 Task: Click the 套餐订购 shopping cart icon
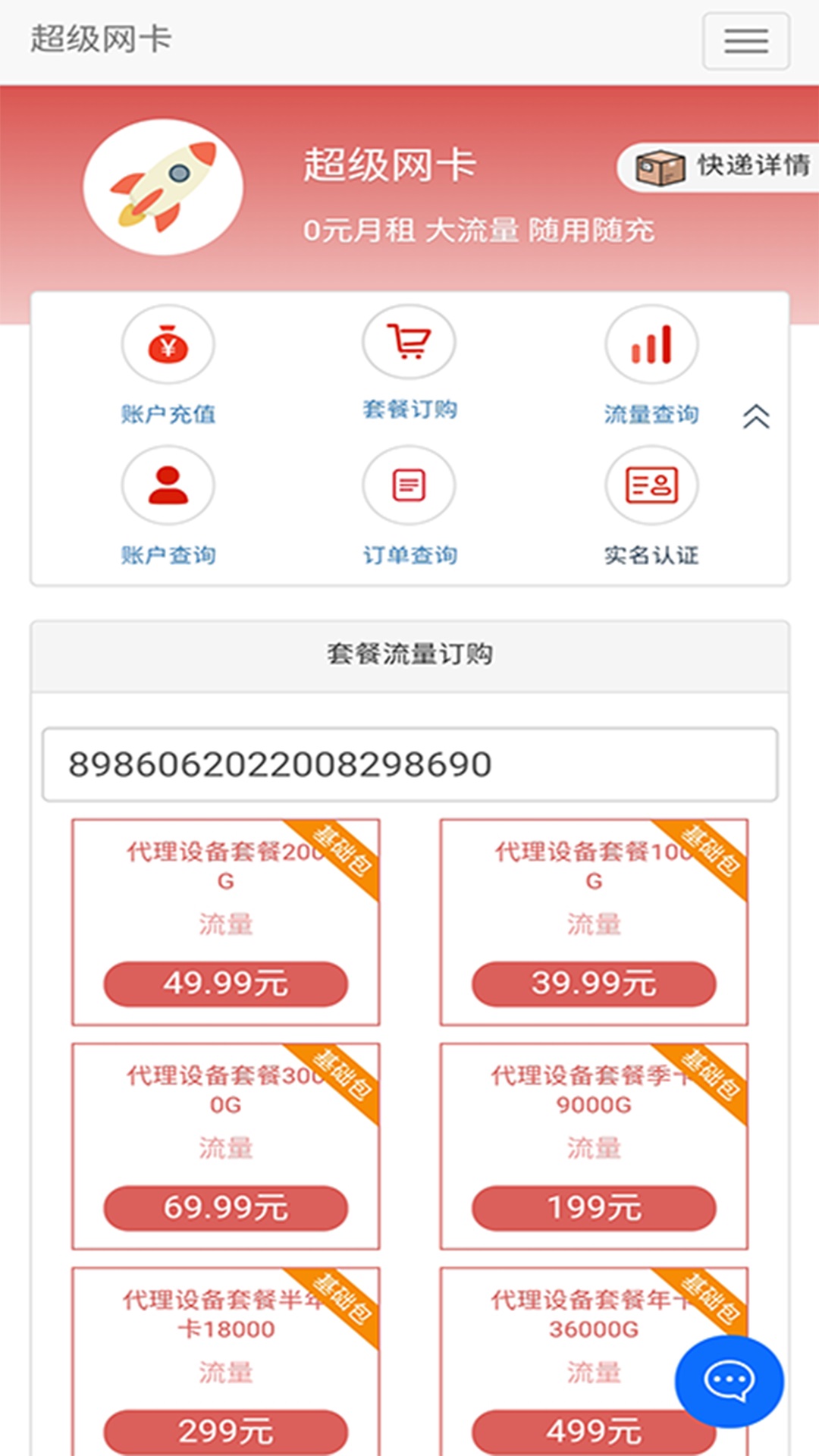pyautogui.click(x=409, y=342)
